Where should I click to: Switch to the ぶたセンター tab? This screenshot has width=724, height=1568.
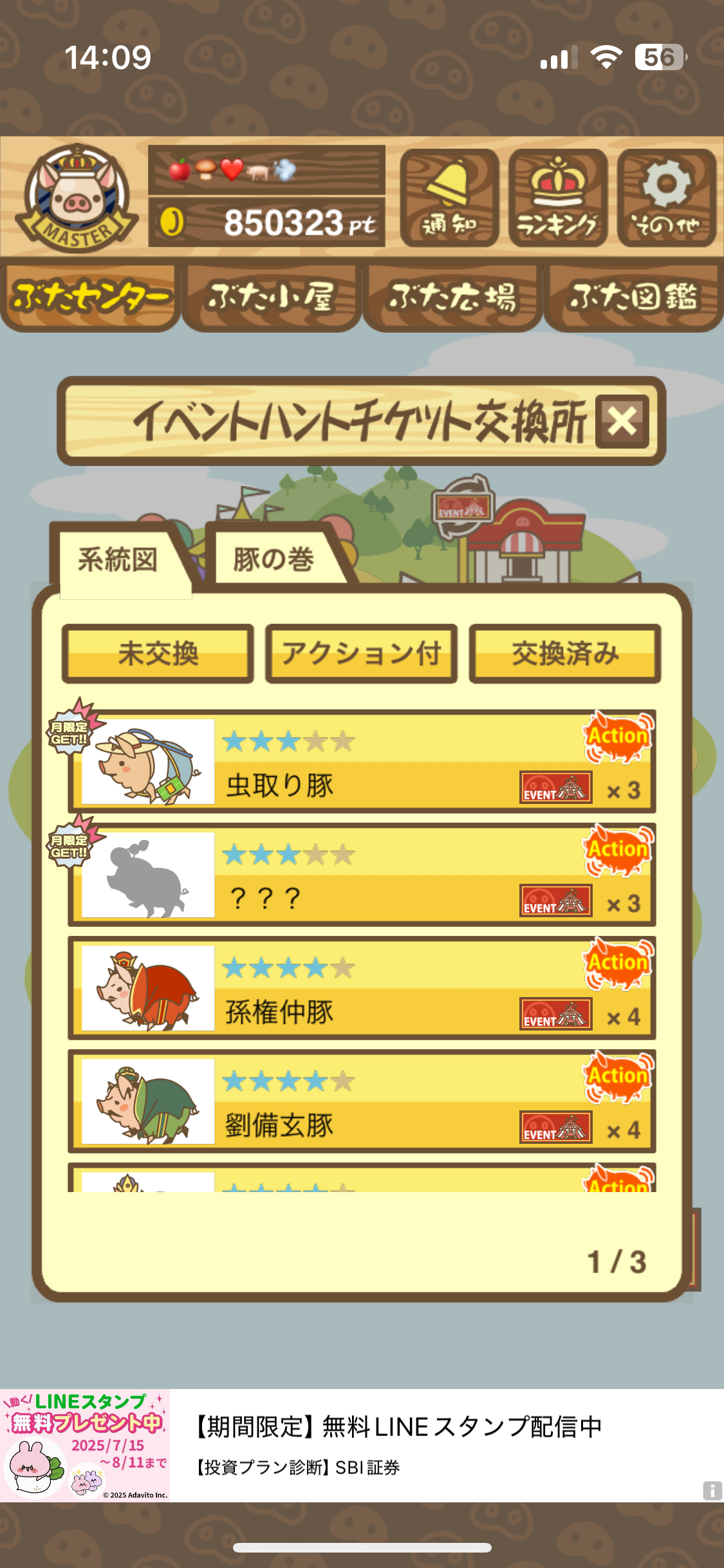[90, 298]
